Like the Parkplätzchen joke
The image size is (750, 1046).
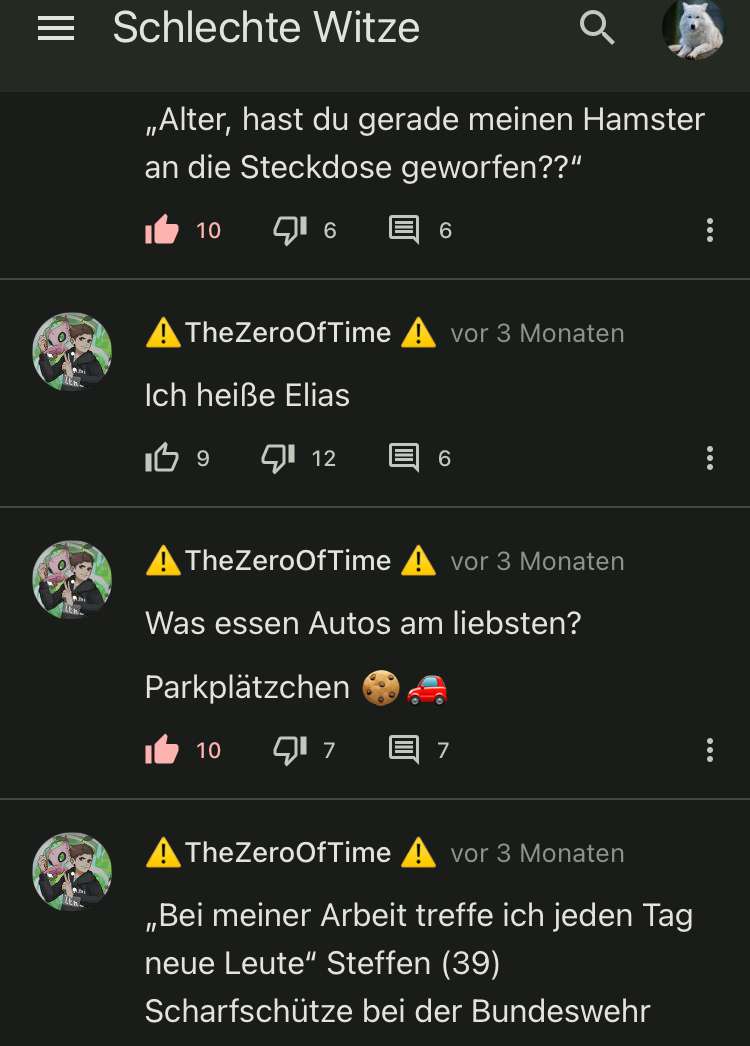tap(162, 750)
